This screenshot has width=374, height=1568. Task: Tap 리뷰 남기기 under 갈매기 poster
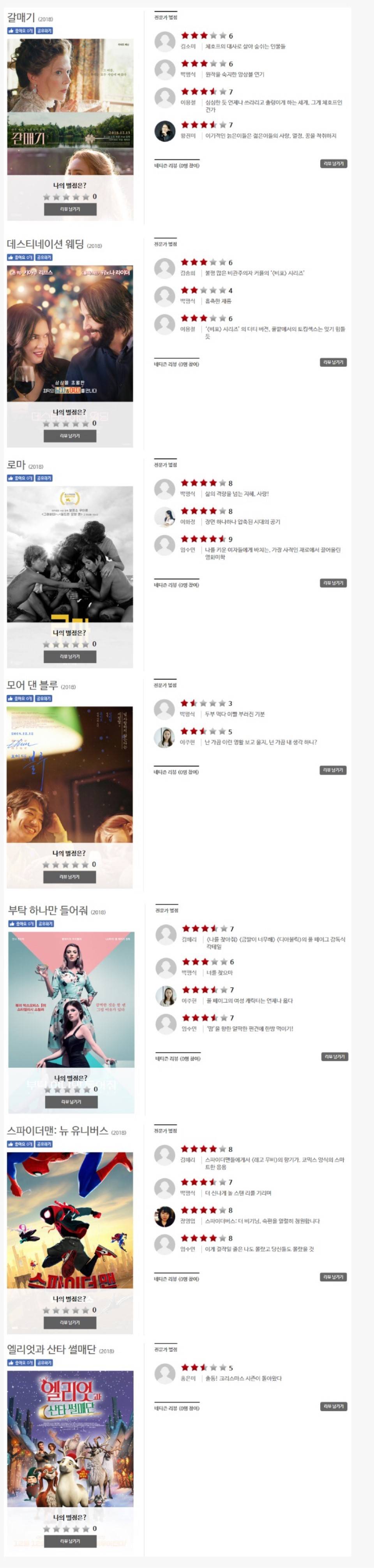click(x=70, y=209)
